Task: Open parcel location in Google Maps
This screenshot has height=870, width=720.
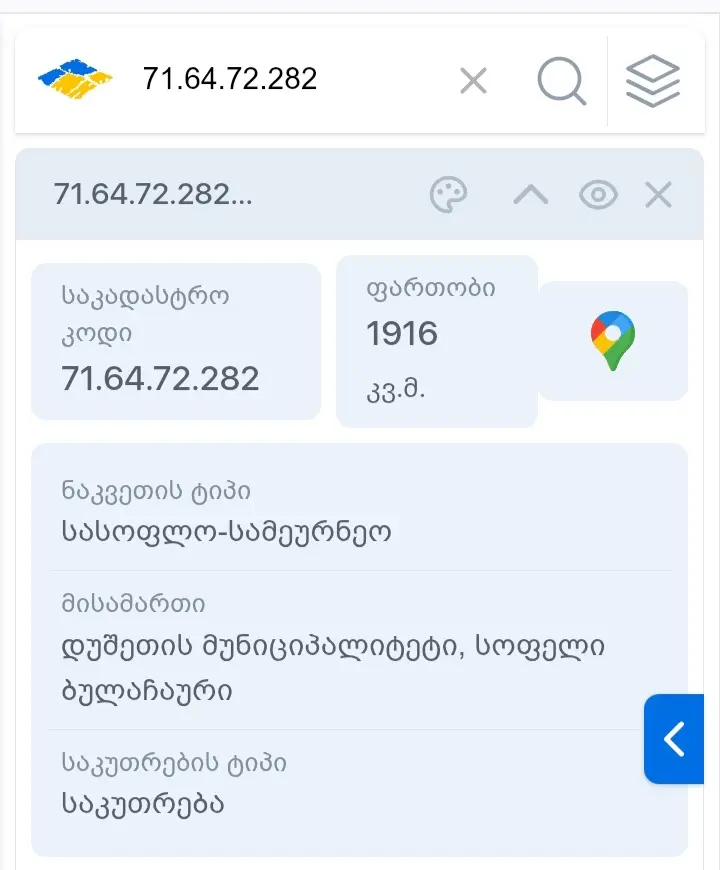Action: [613, 341]
